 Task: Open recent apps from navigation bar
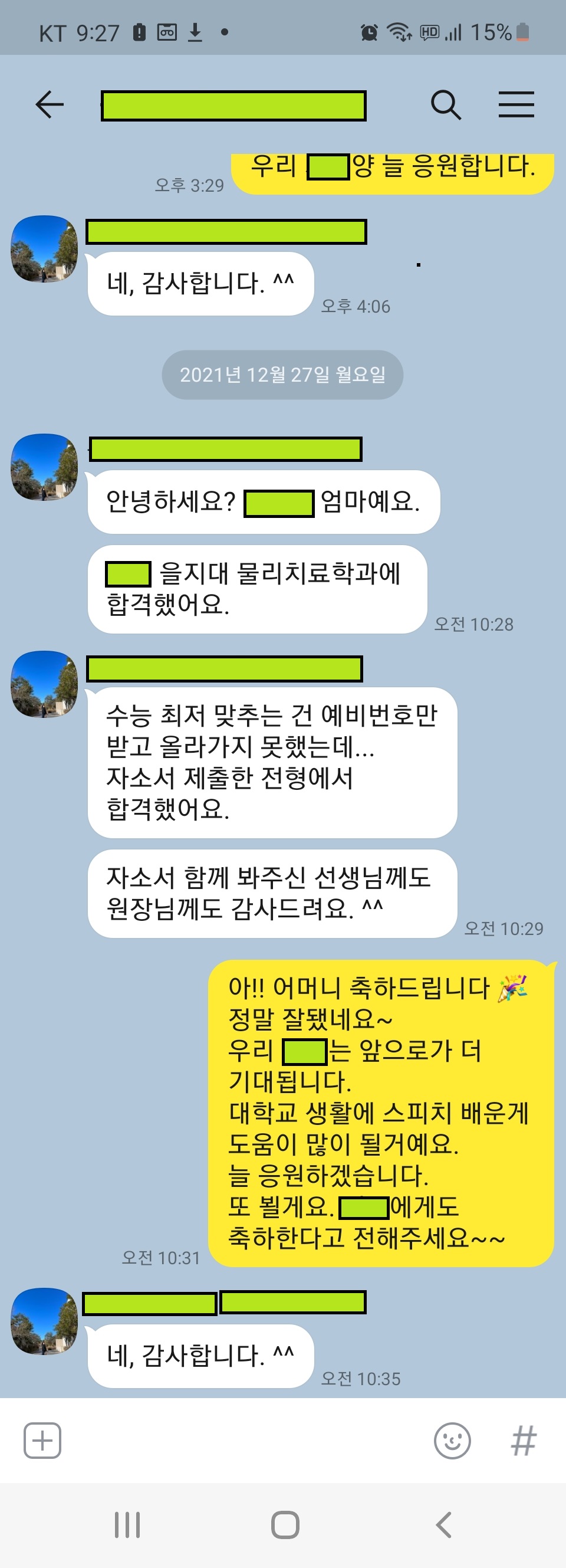[x=127, y=1525]
